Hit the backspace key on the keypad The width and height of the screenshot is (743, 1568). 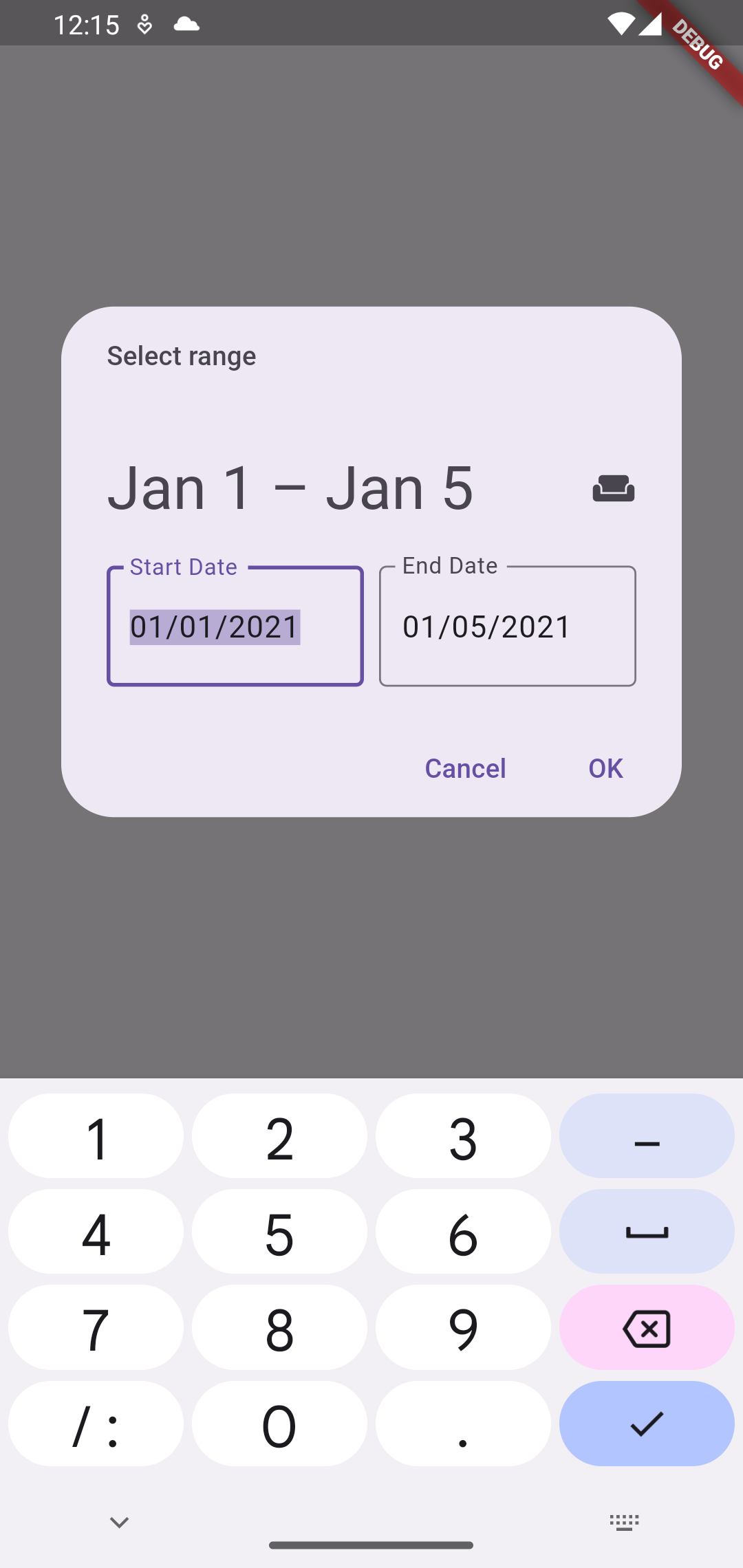coord(647,1327)
